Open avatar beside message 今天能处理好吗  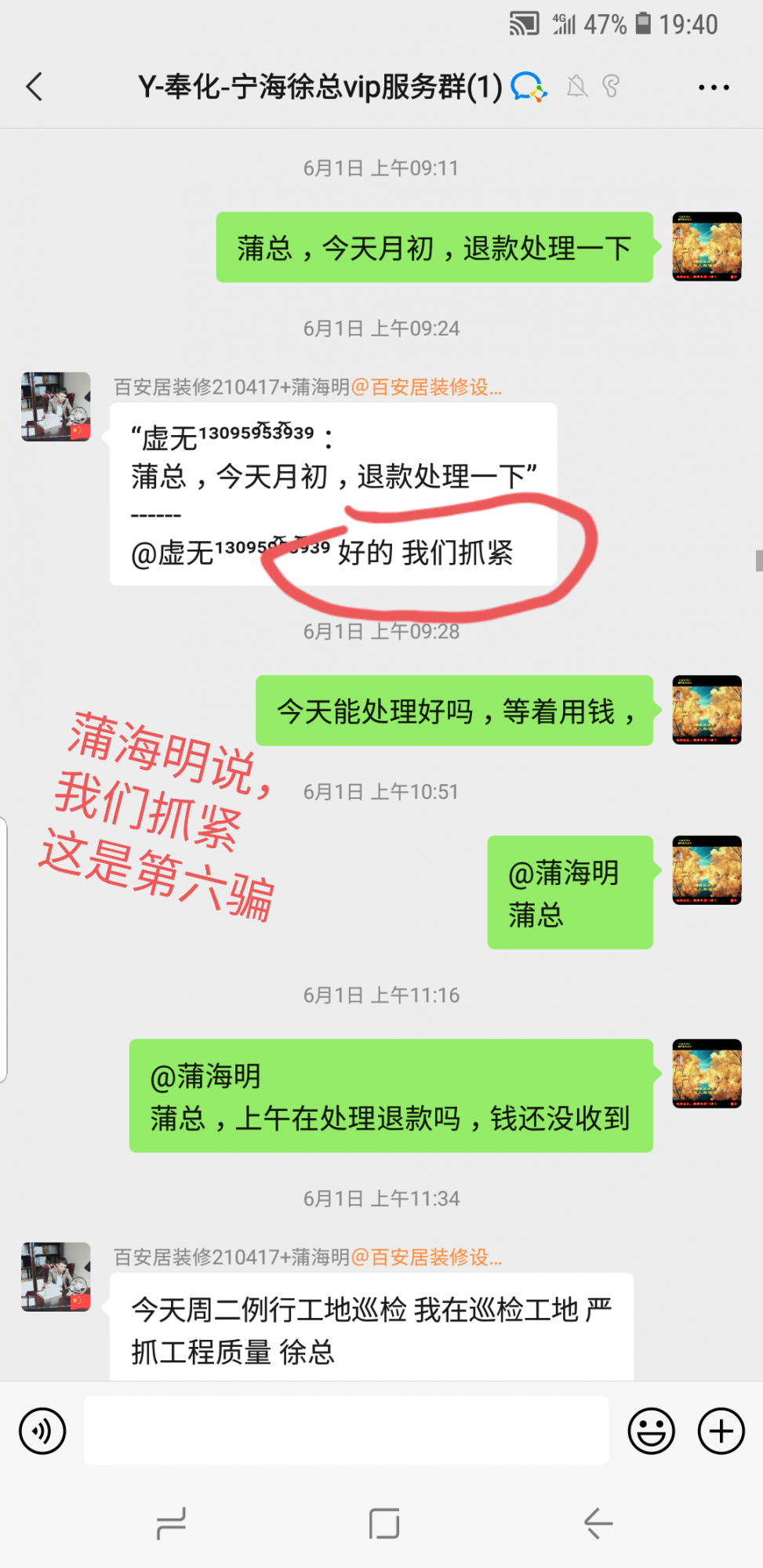pos(707,710)
